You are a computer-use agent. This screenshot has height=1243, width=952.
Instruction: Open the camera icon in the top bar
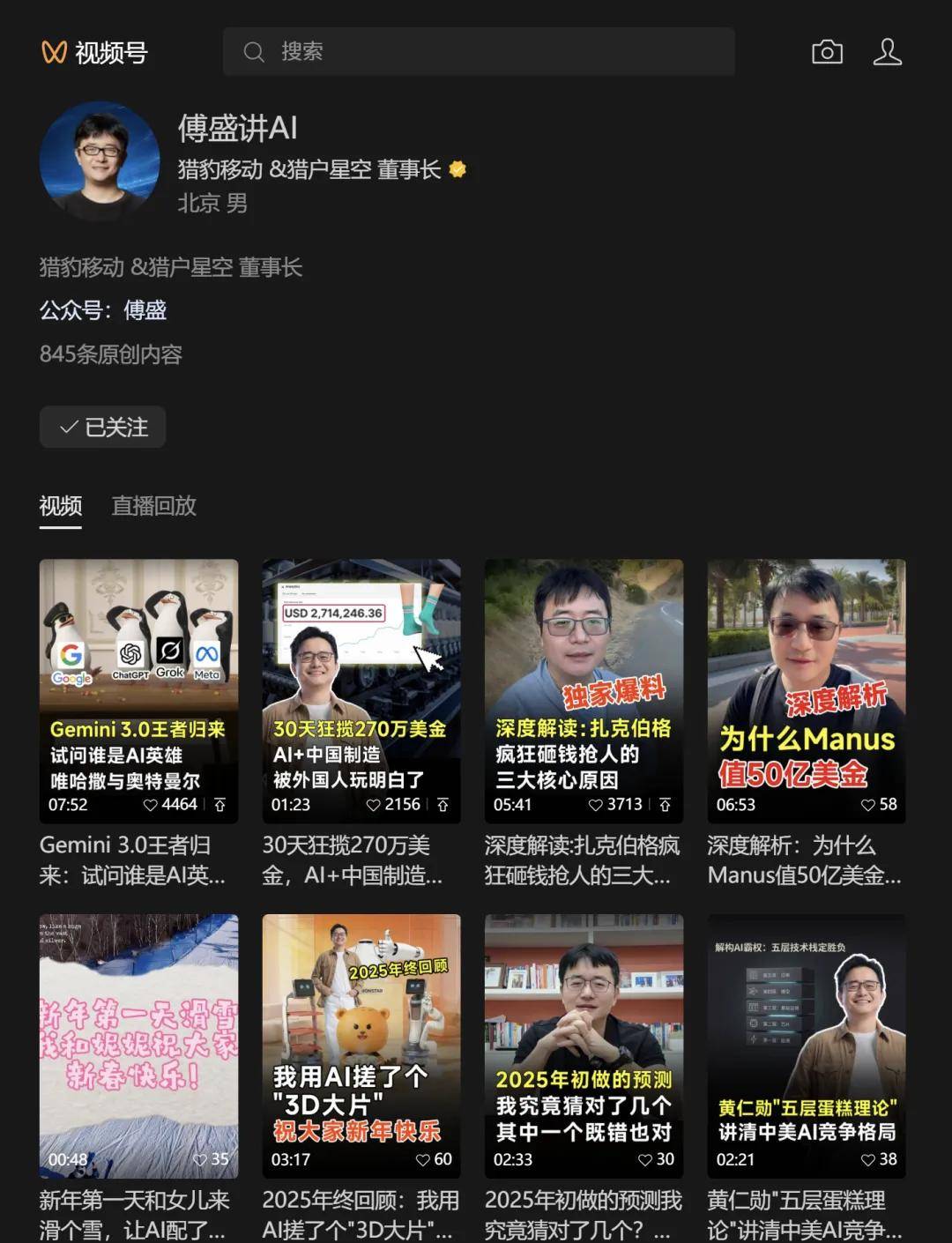(827, 52)
